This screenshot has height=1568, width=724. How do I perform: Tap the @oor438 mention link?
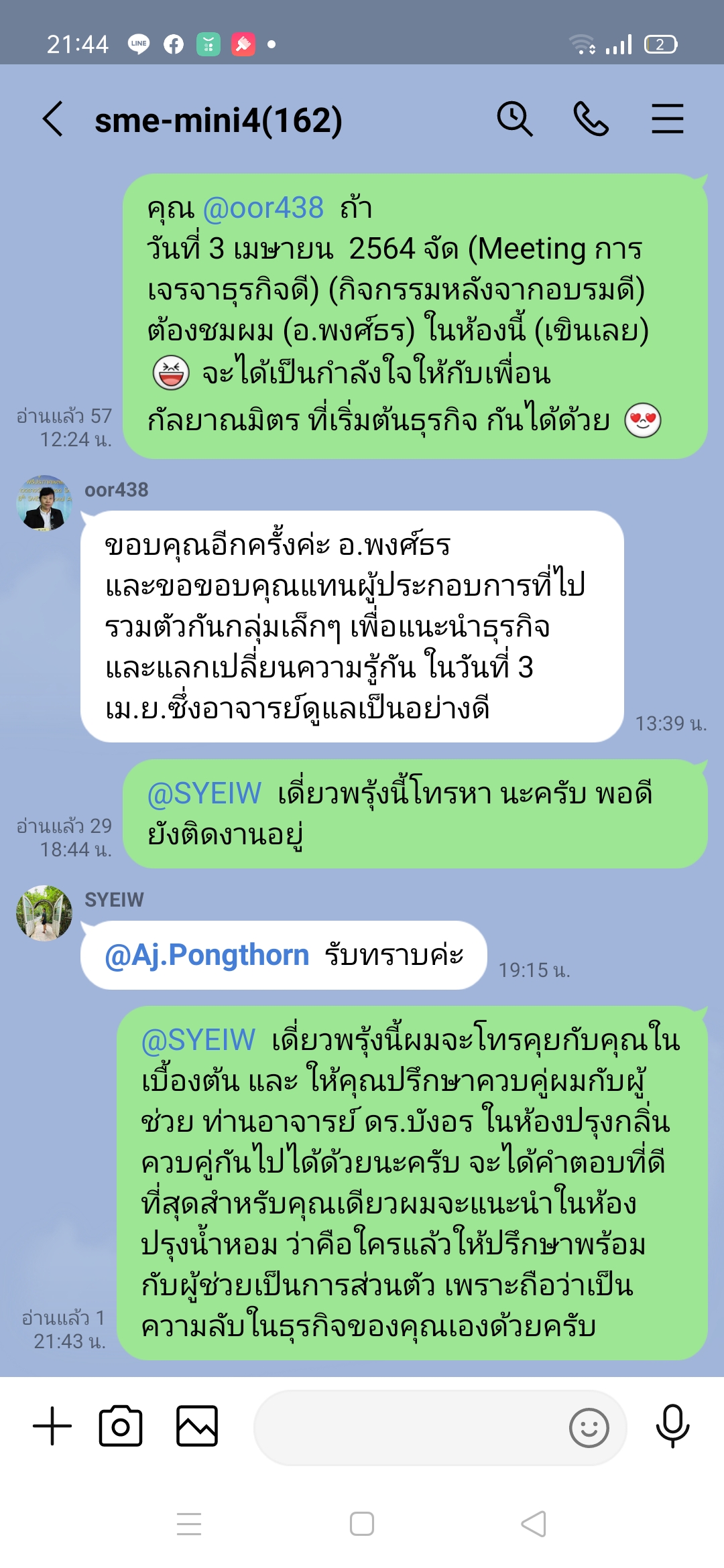tap(263, 208)
